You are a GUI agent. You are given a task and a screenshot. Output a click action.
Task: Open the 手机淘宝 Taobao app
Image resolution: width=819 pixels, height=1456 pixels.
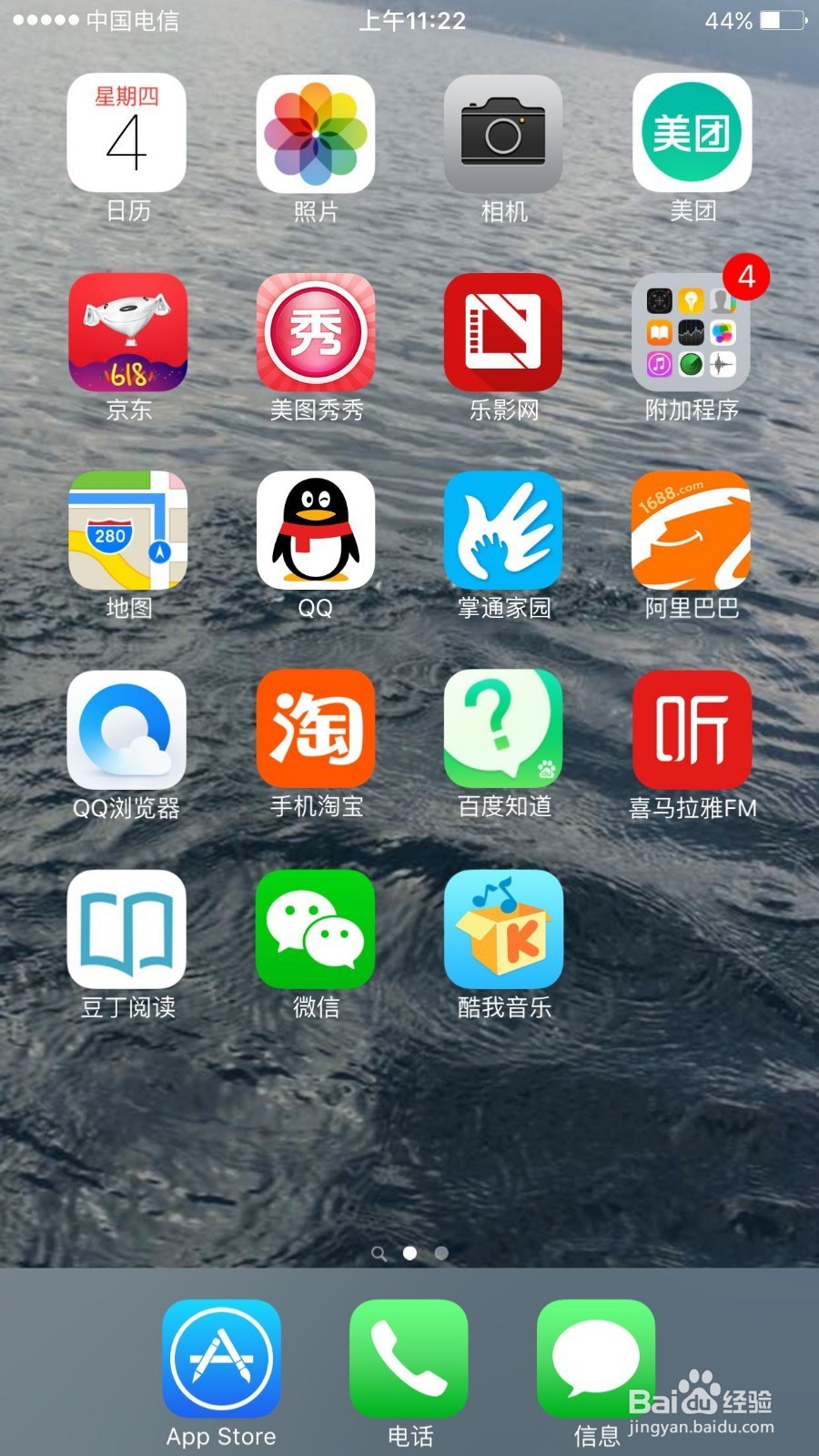(316, 730)
